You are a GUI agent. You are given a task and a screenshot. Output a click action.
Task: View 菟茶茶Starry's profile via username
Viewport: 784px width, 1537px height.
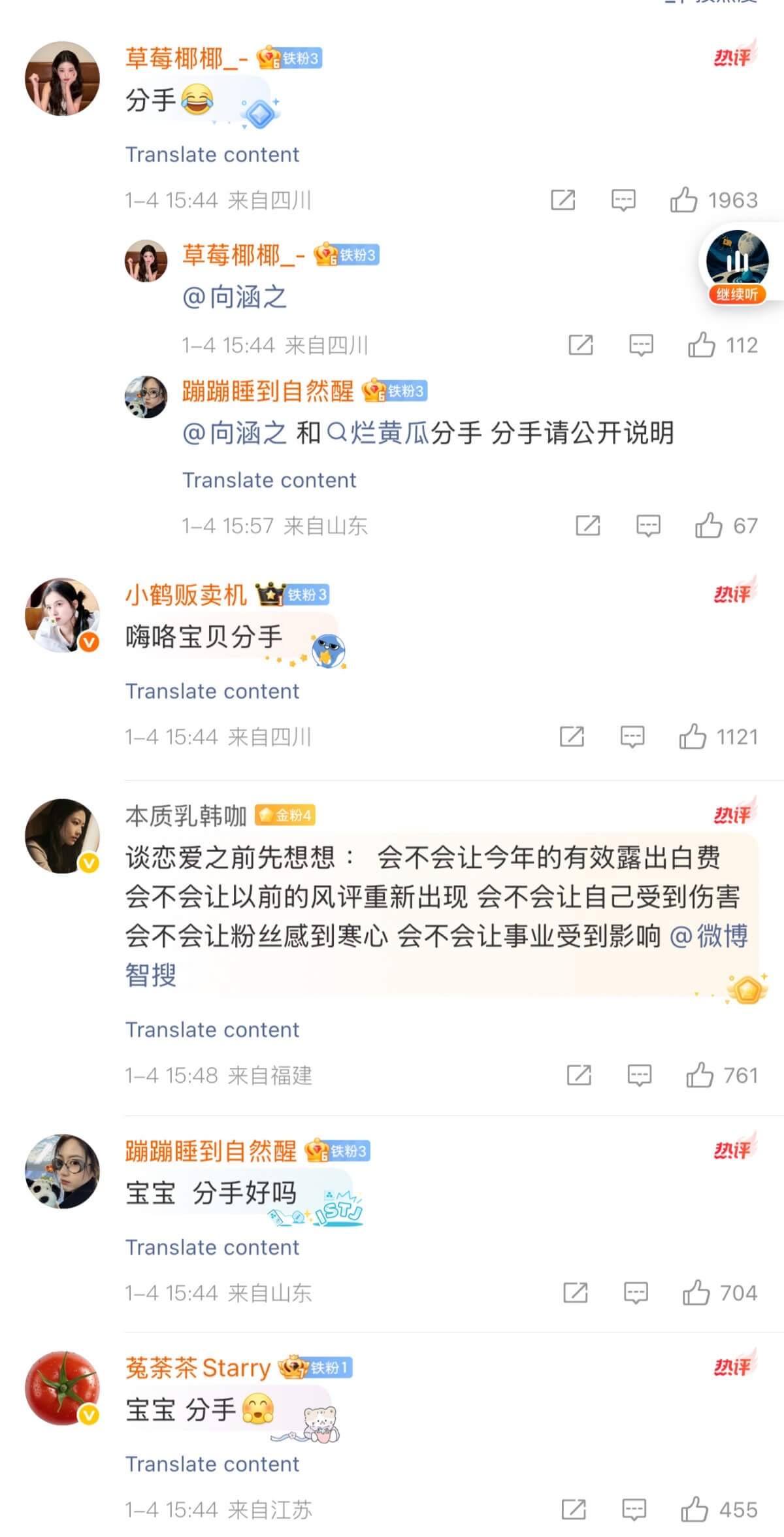[197, 1368]
